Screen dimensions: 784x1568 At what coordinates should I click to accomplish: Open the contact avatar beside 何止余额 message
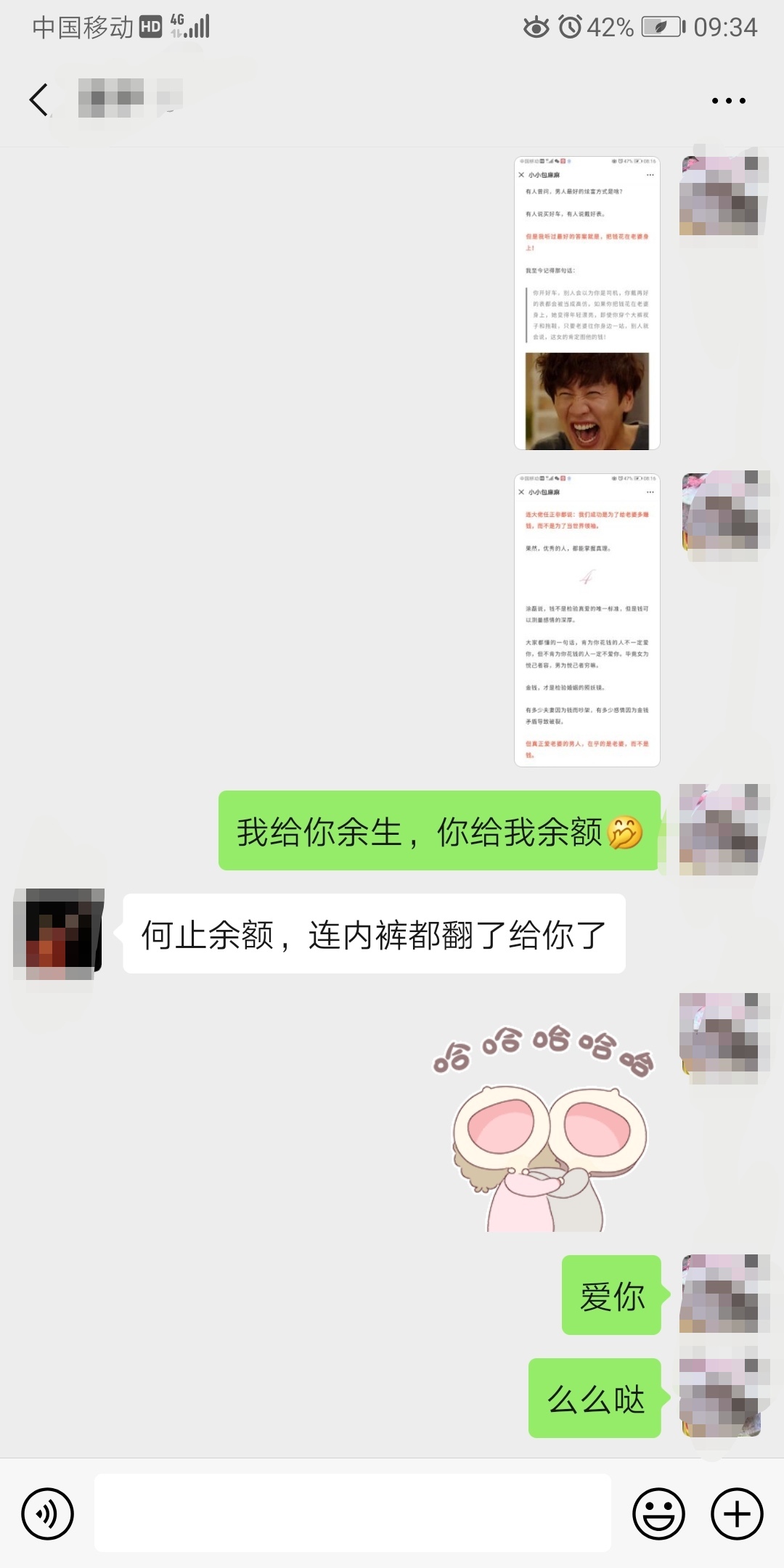tap(60, 932)
